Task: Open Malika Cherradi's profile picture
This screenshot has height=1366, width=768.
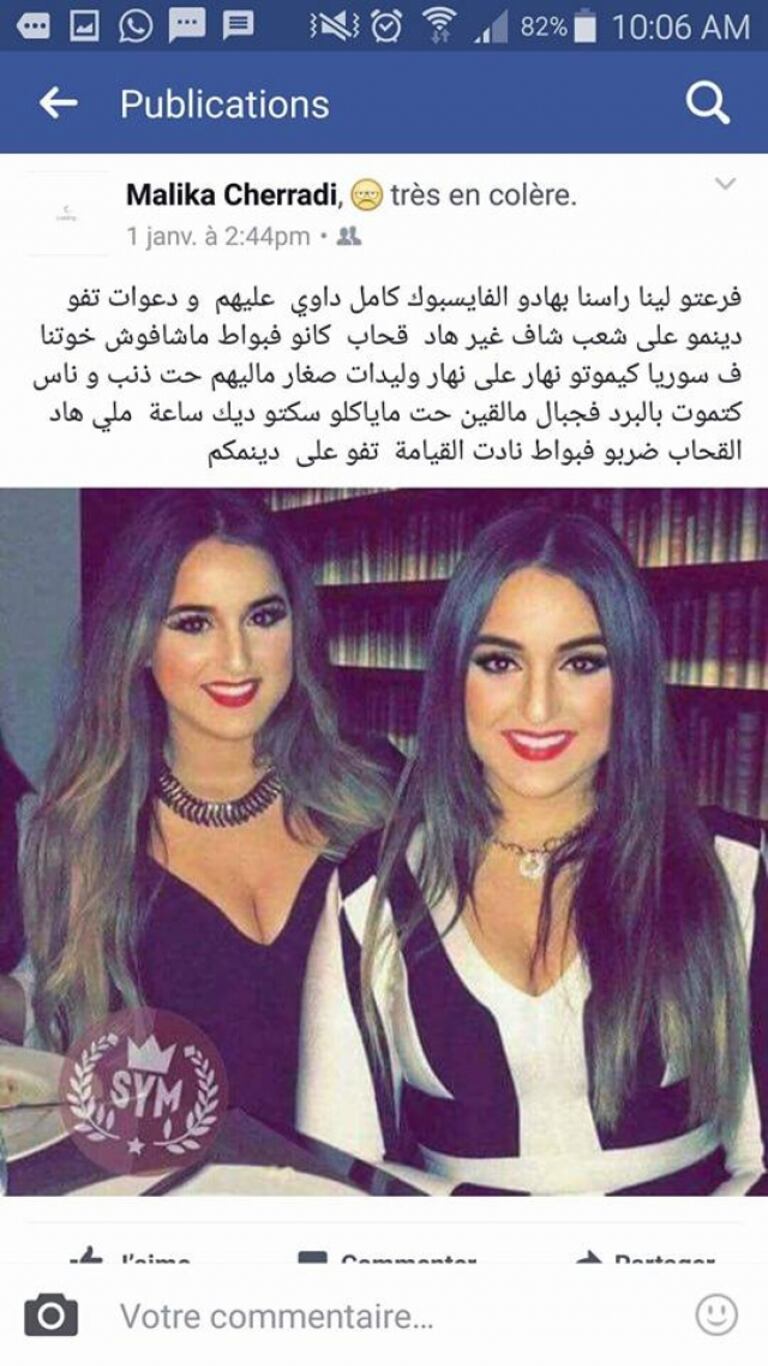Action: click(x=67, y=213)
